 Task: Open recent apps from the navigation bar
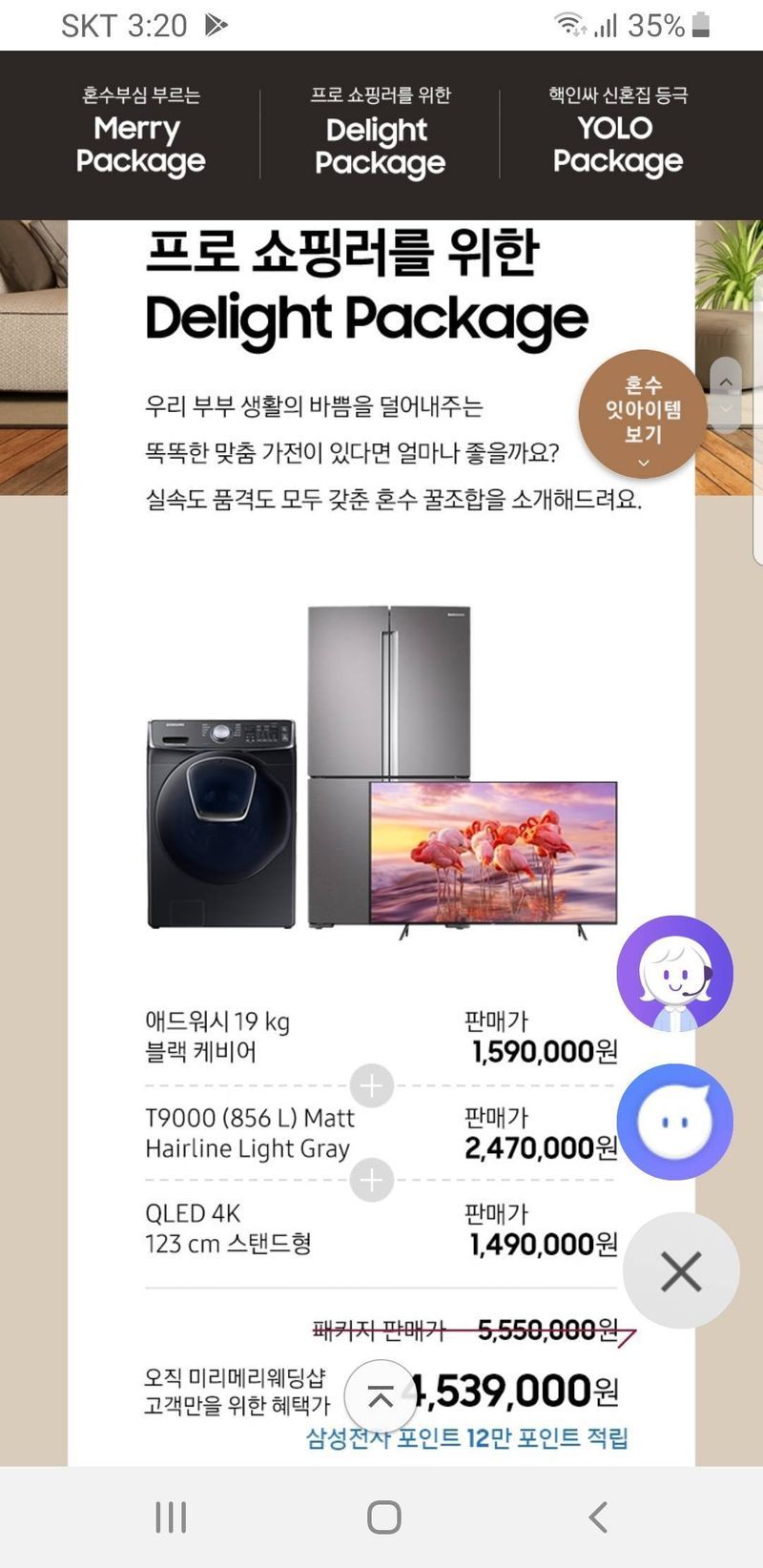pos(171,1516)
